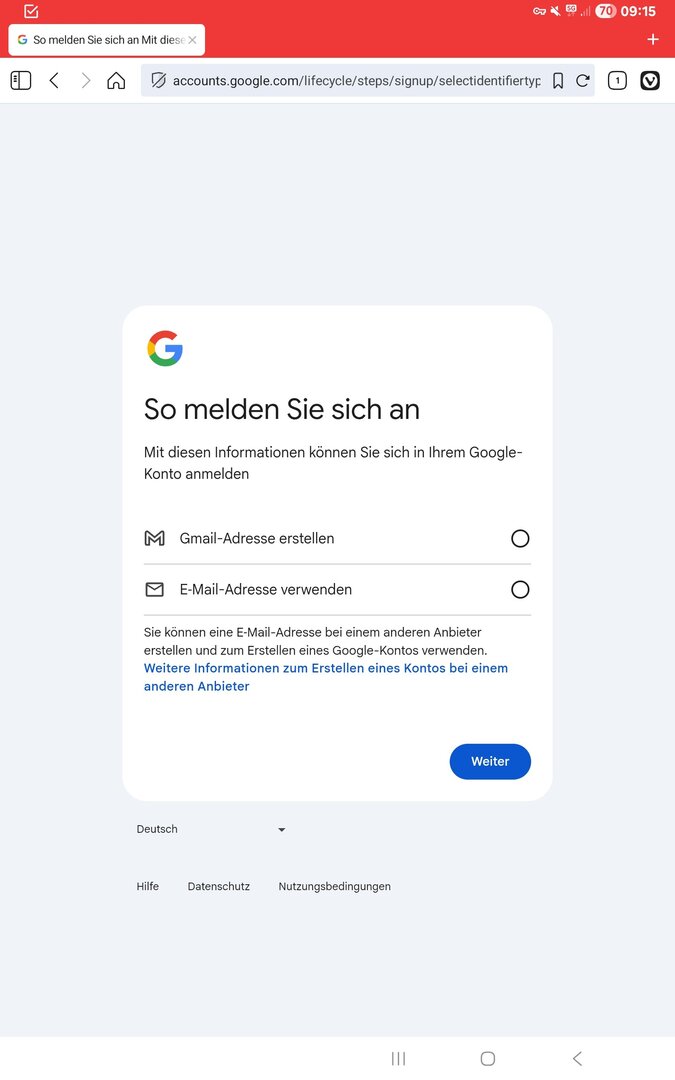Open the system recent apps view

398,1058
